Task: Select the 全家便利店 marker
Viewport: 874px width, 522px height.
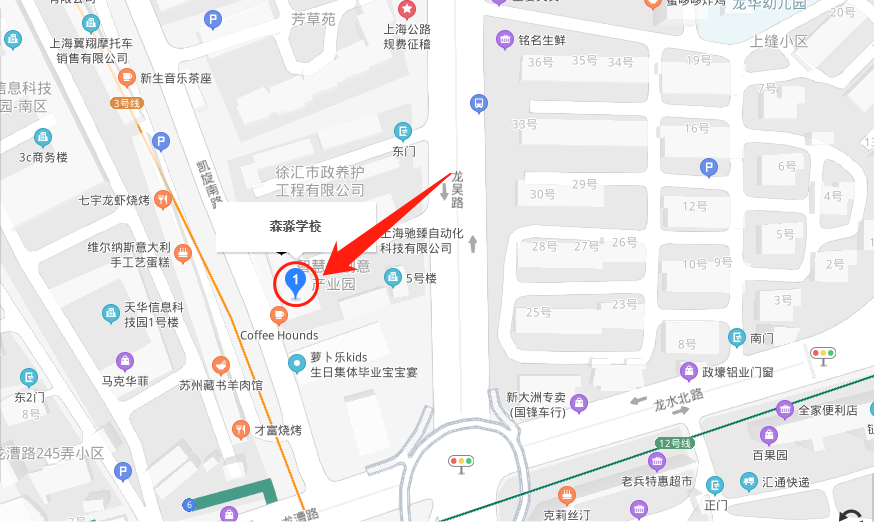Action: pos(784,410)
